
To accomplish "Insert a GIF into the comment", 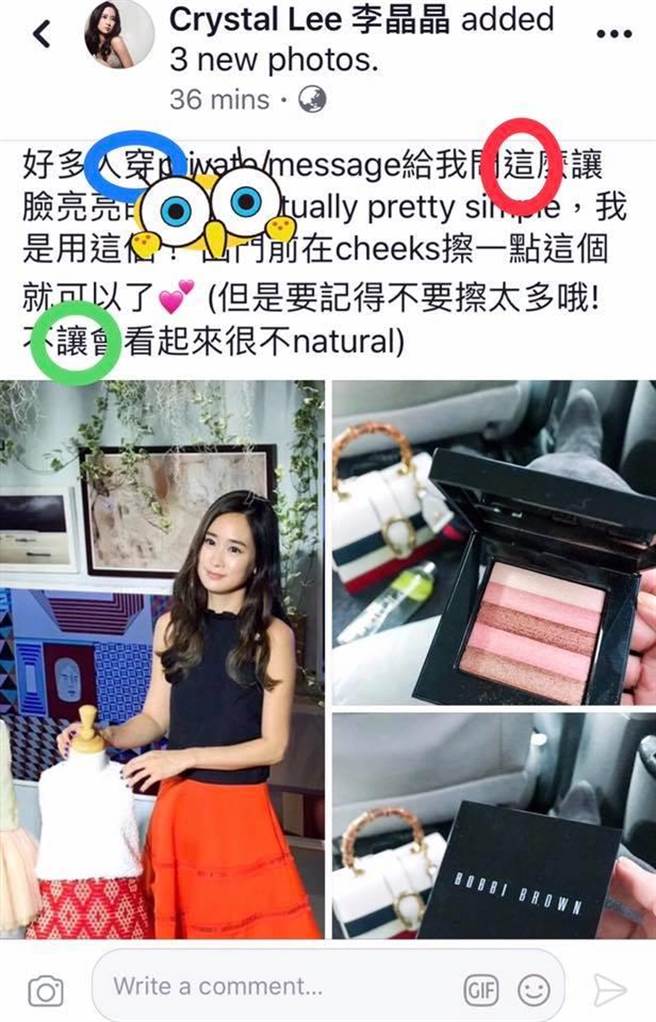I will [x=481, y=990].
